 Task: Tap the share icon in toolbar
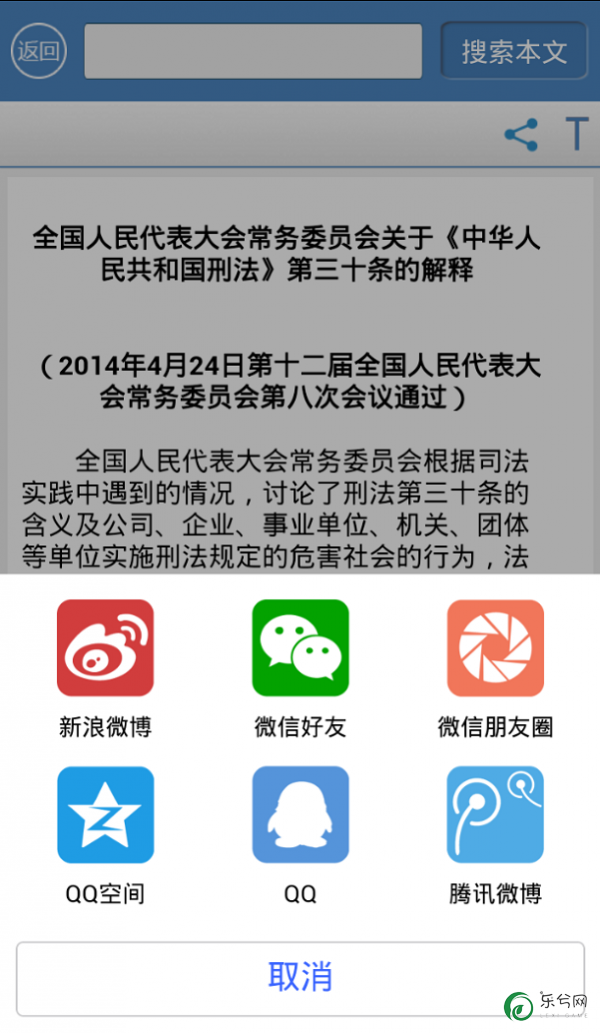tap(520, 135)
